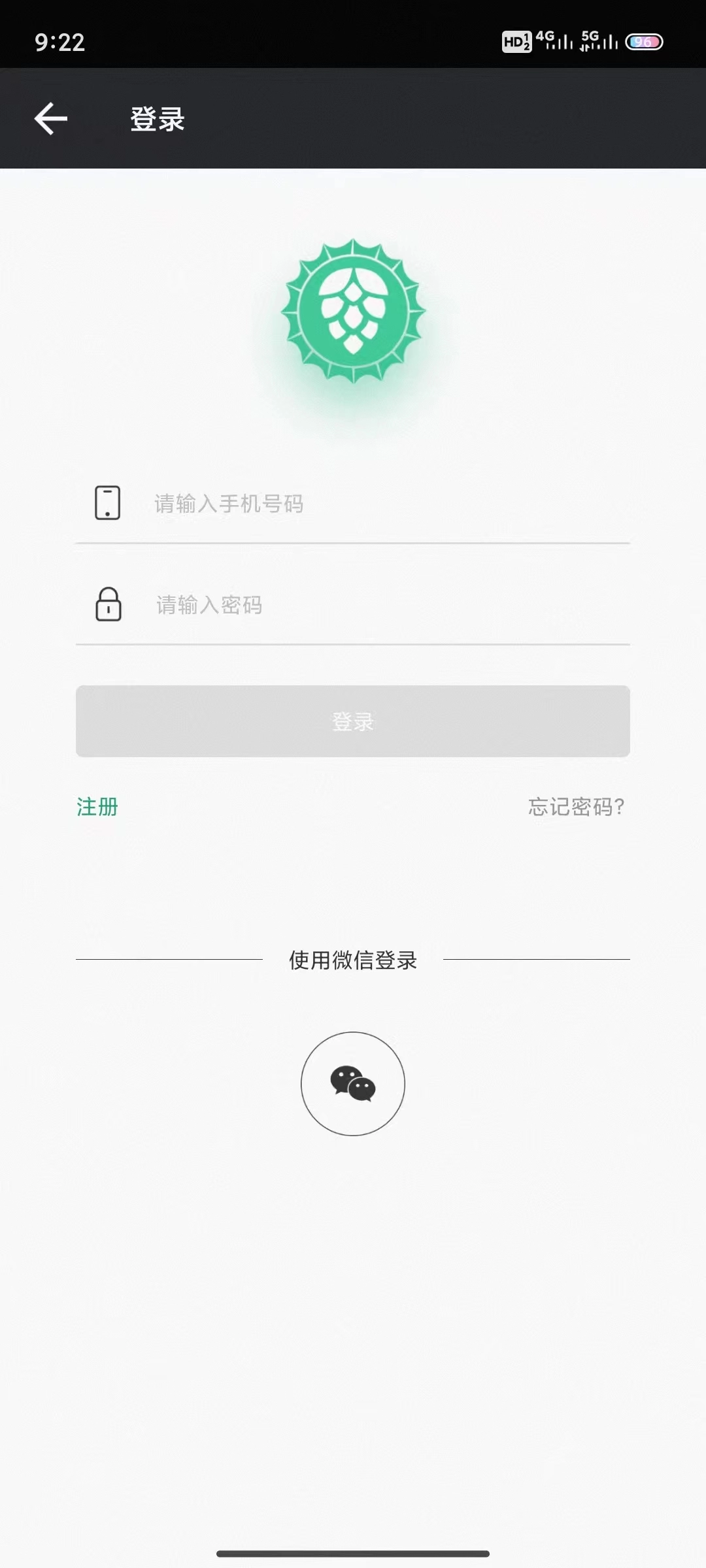Log in with the WeChat icon
Viewport: 706px width, 1568px height.
tap(353, 1083)
